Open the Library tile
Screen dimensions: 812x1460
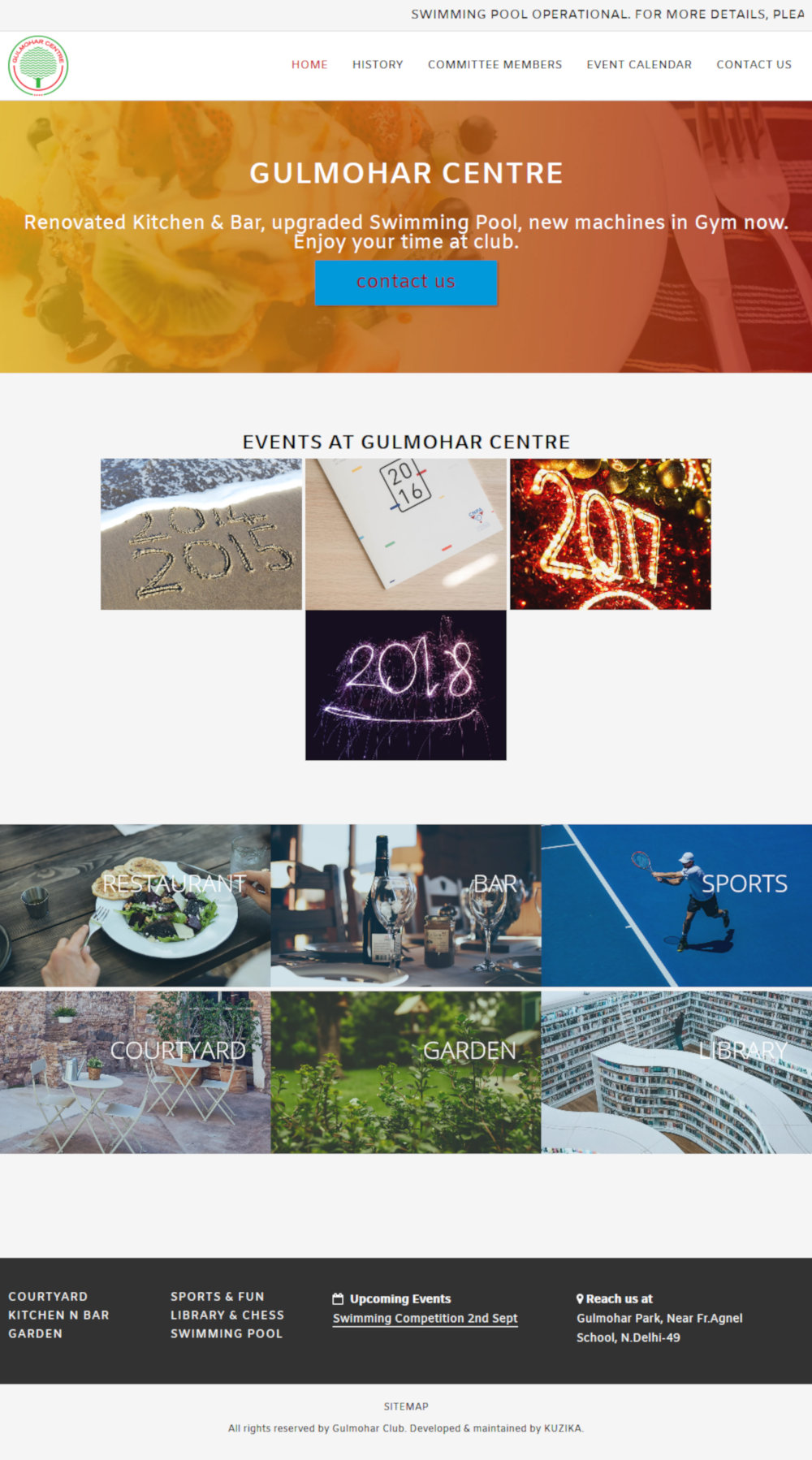(x=676, y=1073)
